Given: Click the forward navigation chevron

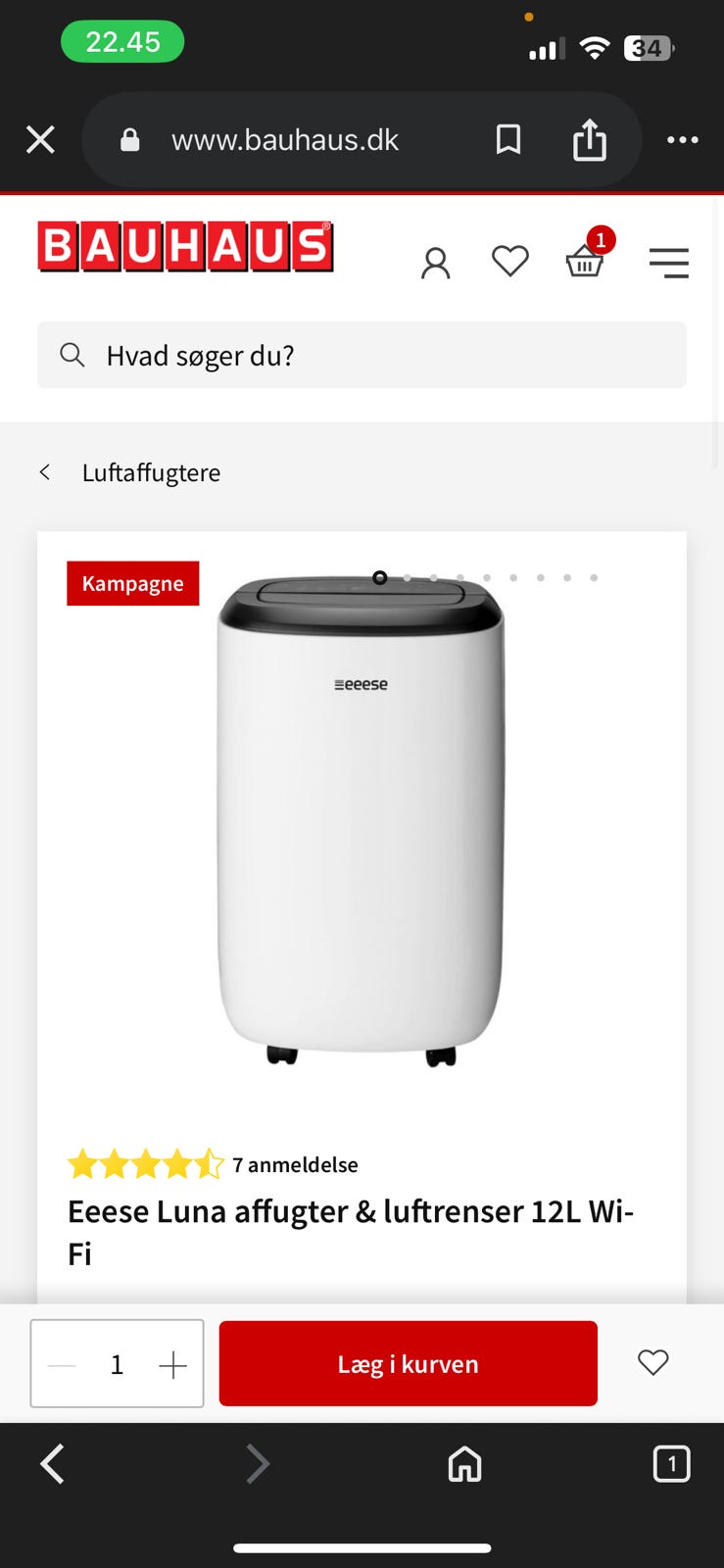Looking at the screenshot, I should pos(258,1464).
